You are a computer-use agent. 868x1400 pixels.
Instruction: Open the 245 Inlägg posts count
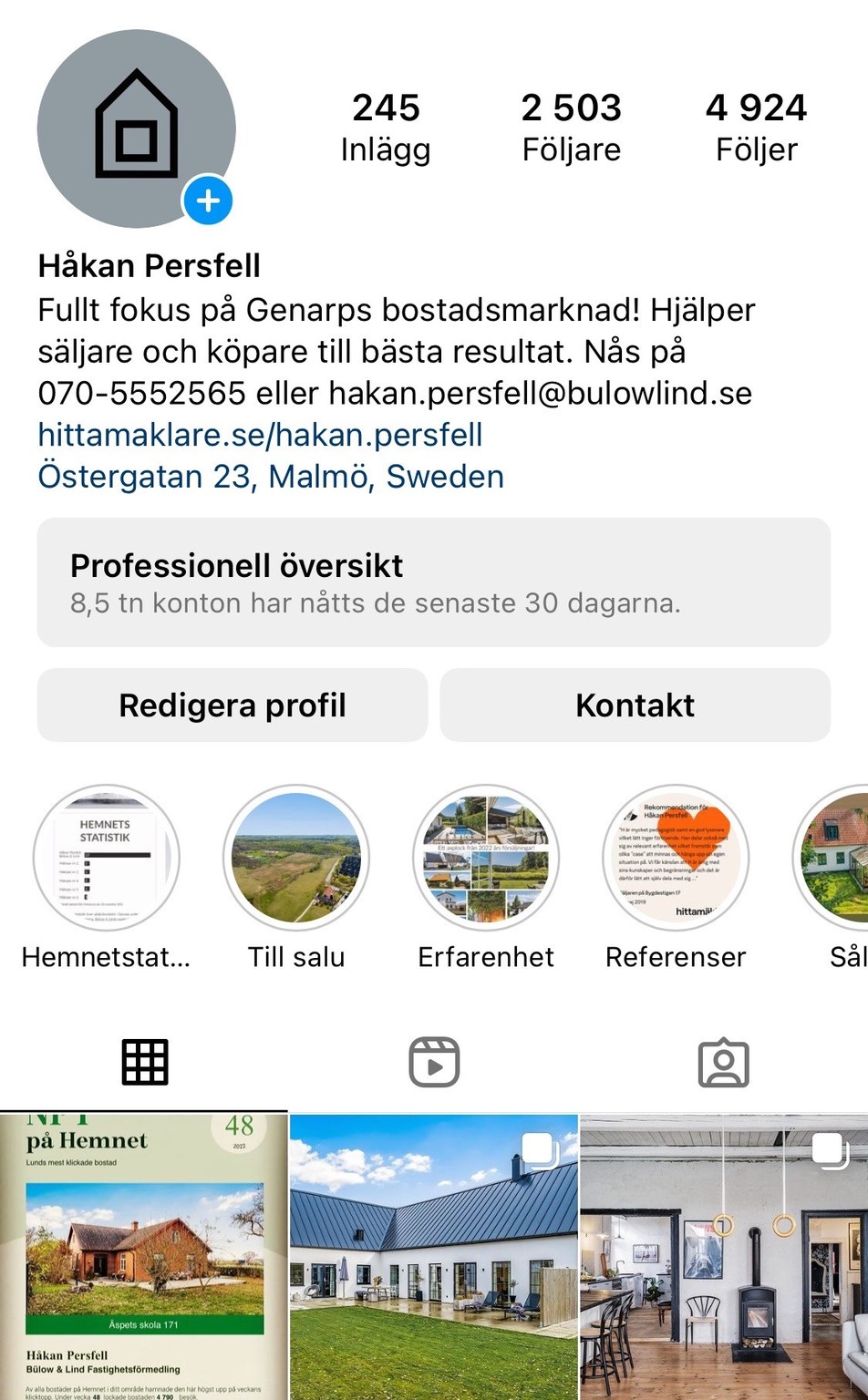coord(386,128)
